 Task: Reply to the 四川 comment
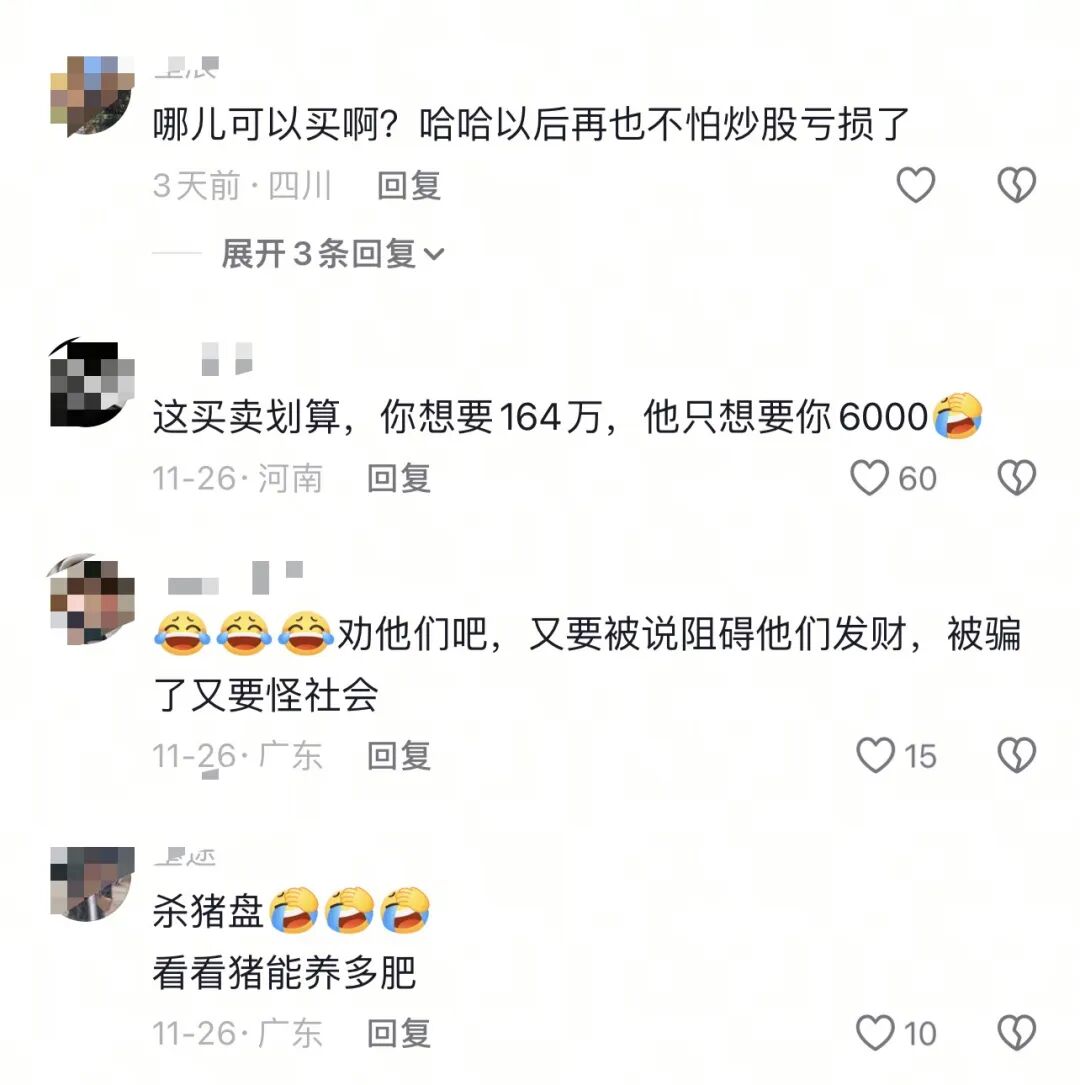point(408,186)
